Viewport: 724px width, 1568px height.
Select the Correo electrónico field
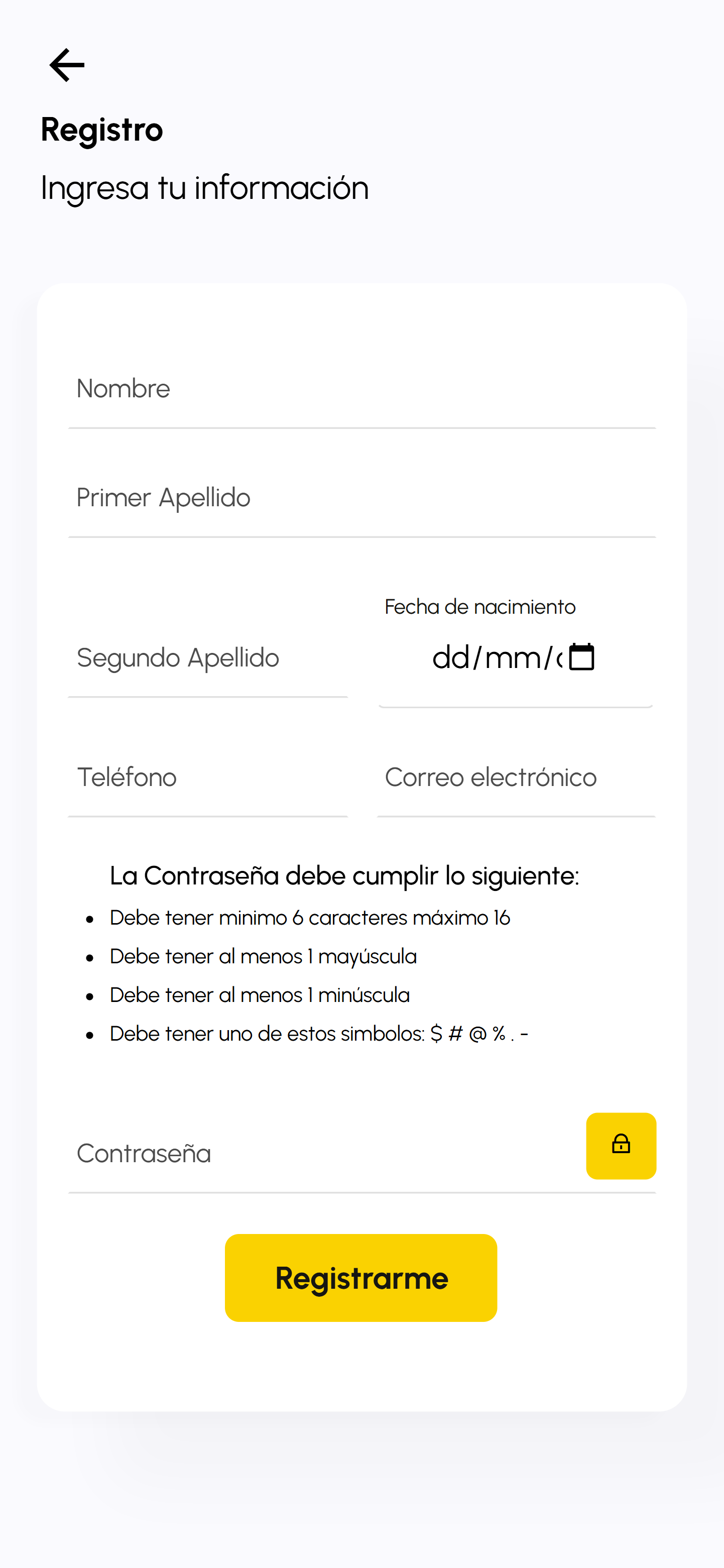pyautogui.click(x=516, y=778)
